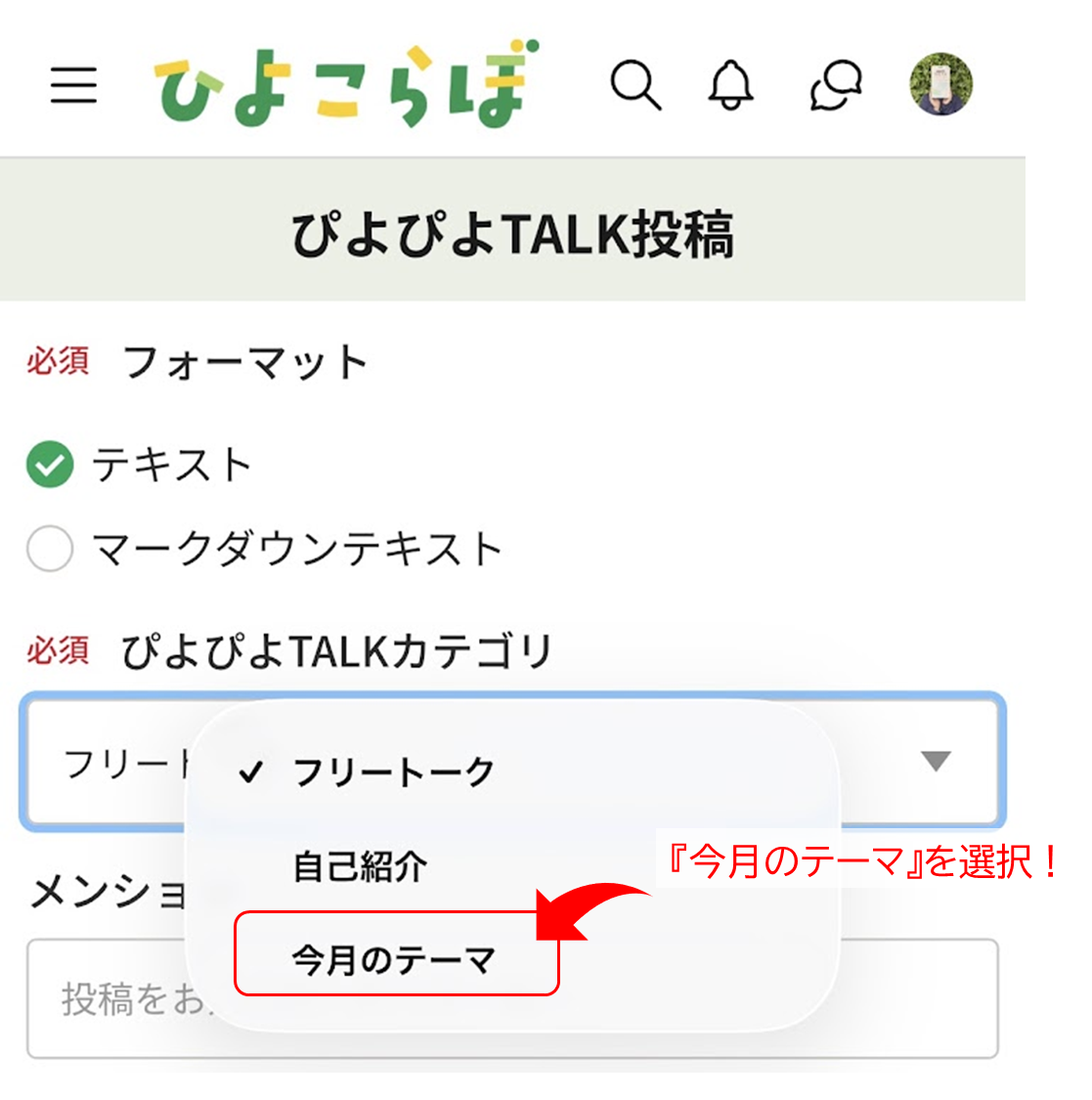The height and width of the screenshot is (1100, 1092).
Task: Open the hamburger drawer menu
Action: (x=73, y=85)
